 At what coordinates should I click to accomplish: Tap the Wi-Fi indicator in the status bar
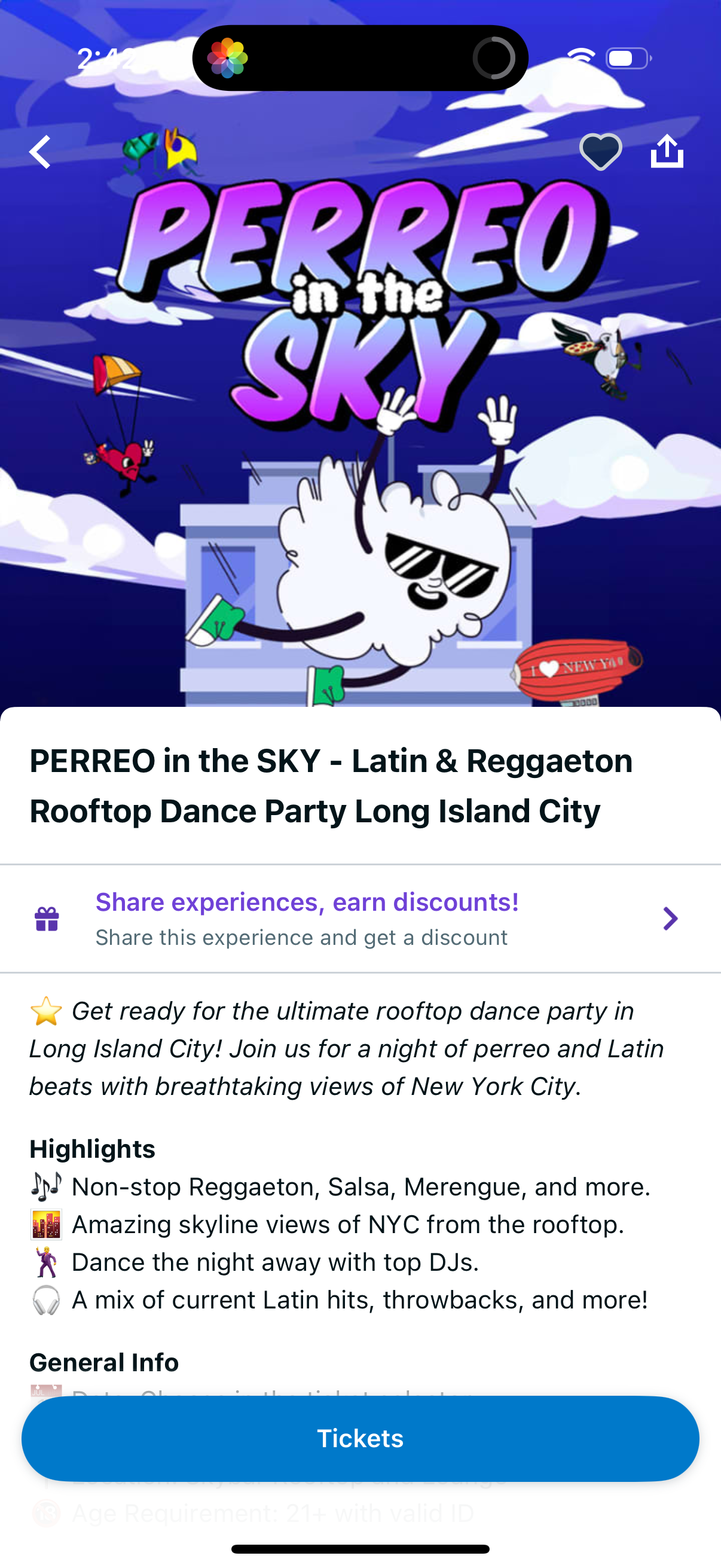point(580,57)
